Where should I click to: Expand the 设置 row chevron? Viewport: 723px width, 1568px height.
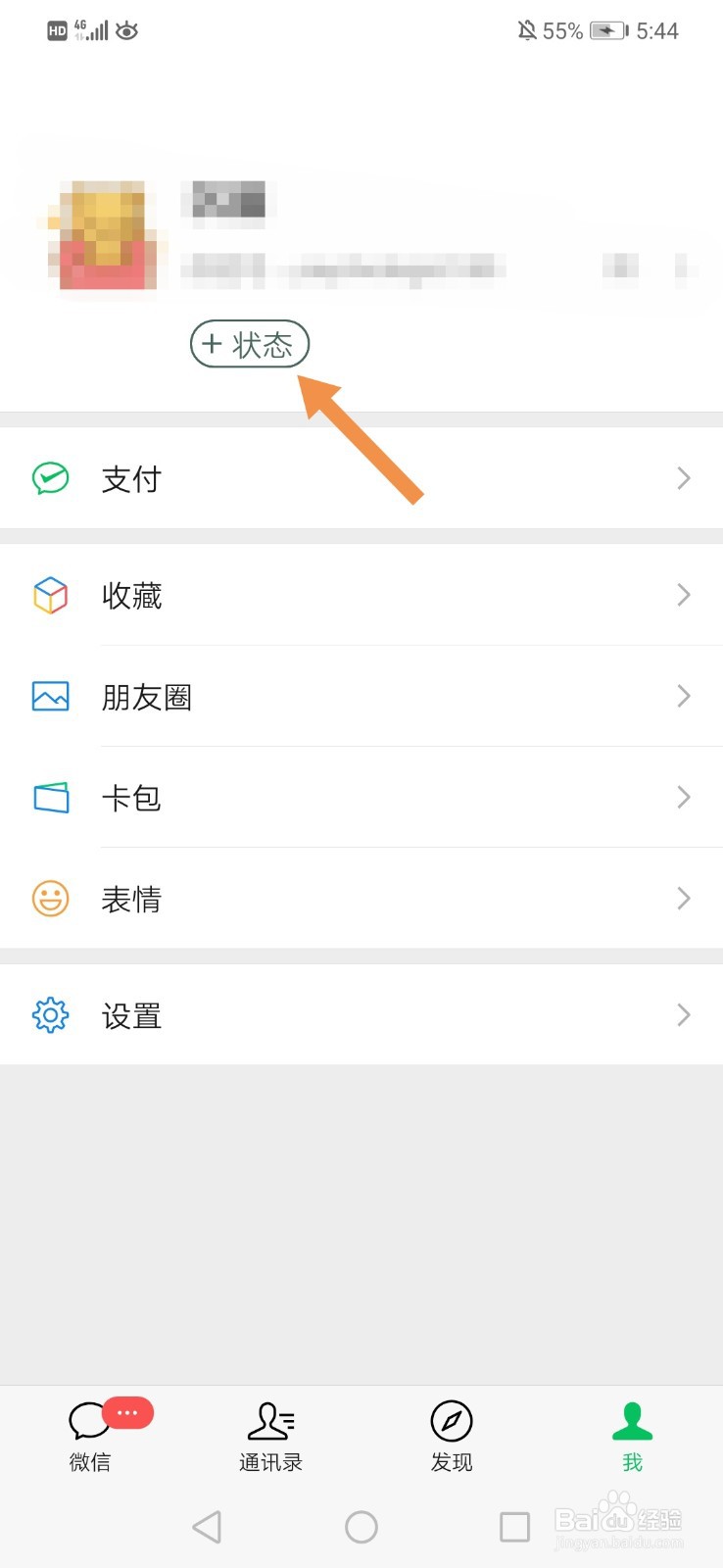pyautogui.click(x=683, y=1015)
